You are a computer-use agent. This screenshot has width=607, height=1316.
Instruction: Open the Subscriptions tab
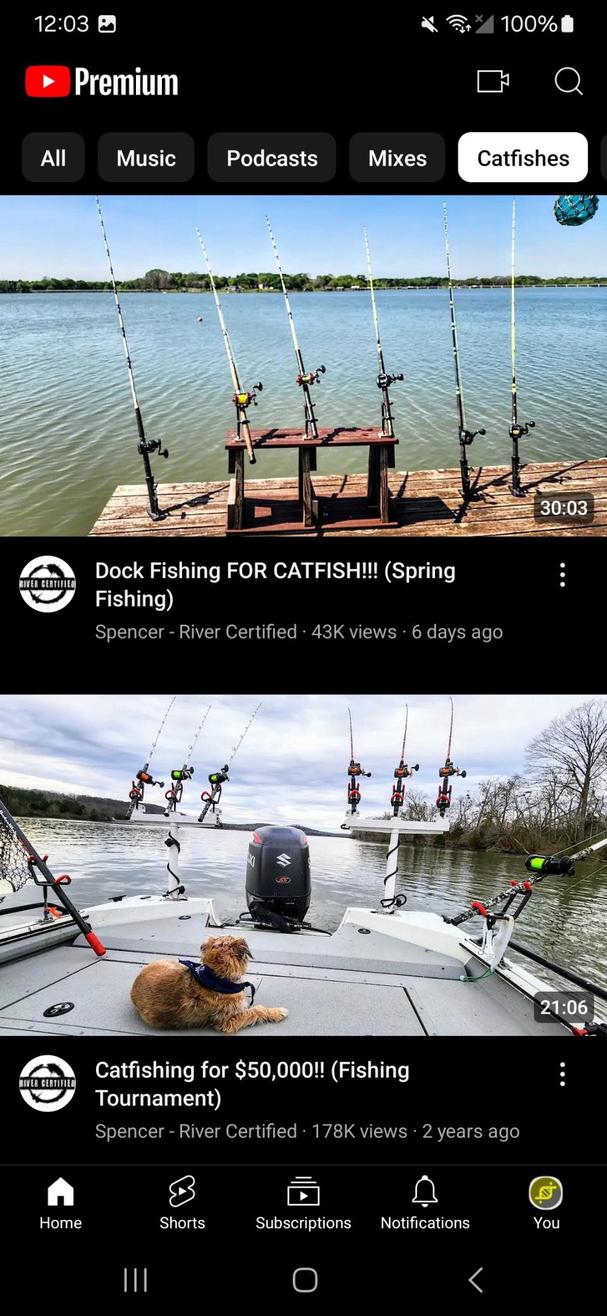[x=303, y=1203]
